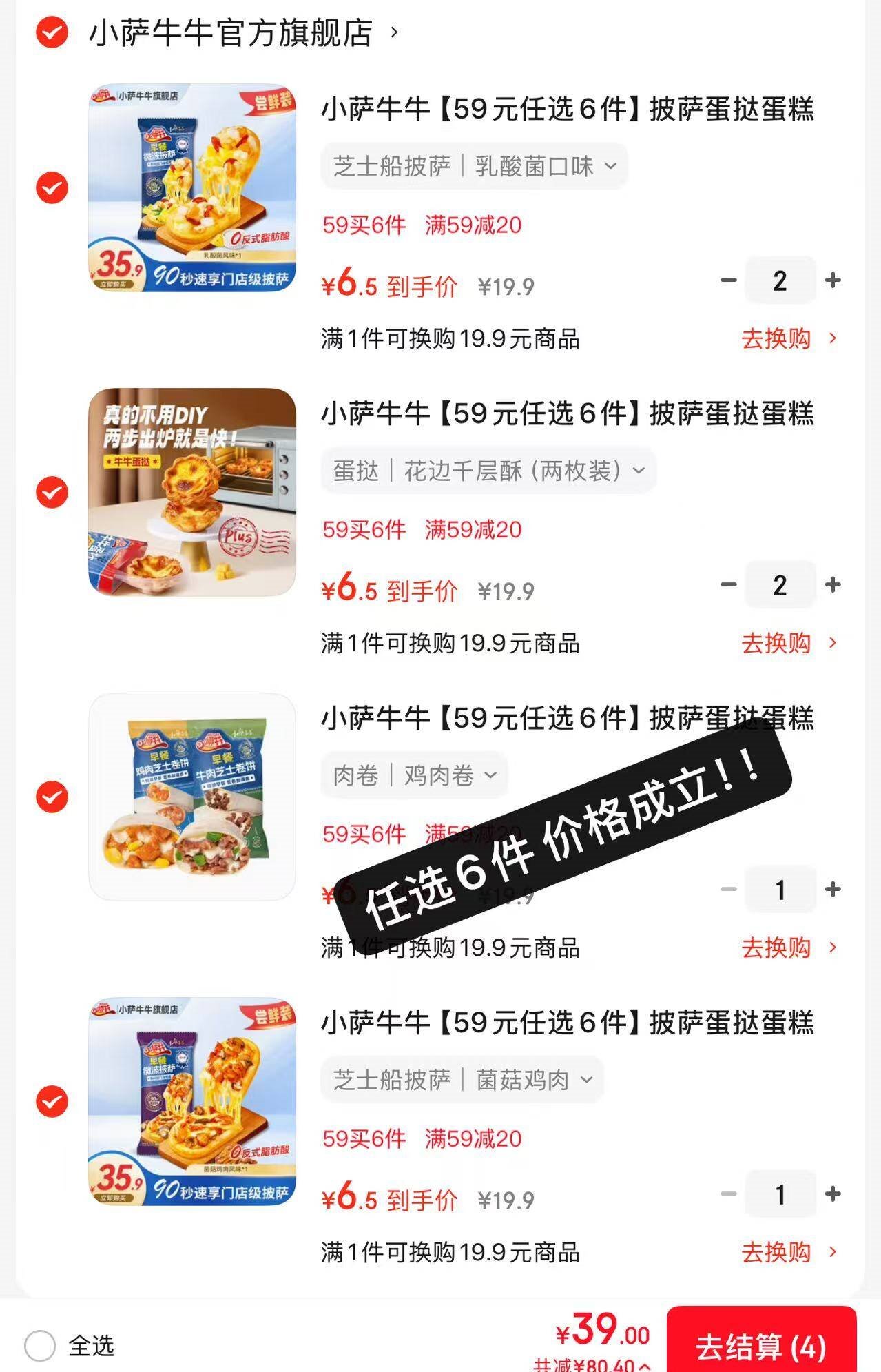Decrease quantity of 乳酸菌口味 pizza
Image resolution: width=881 pixels, height=1372 pixels.
728,280
